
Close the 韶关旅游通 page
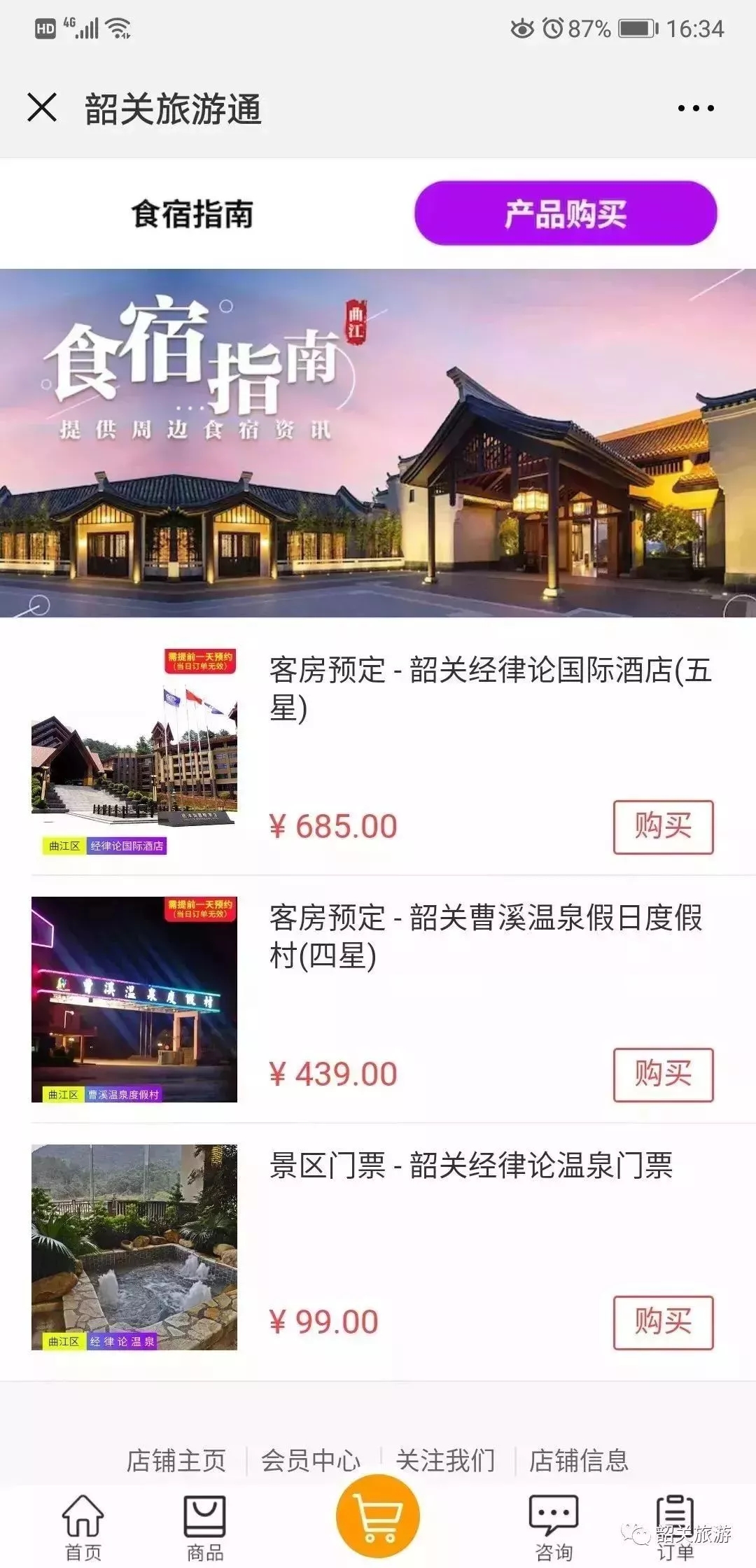pos(42,108)
